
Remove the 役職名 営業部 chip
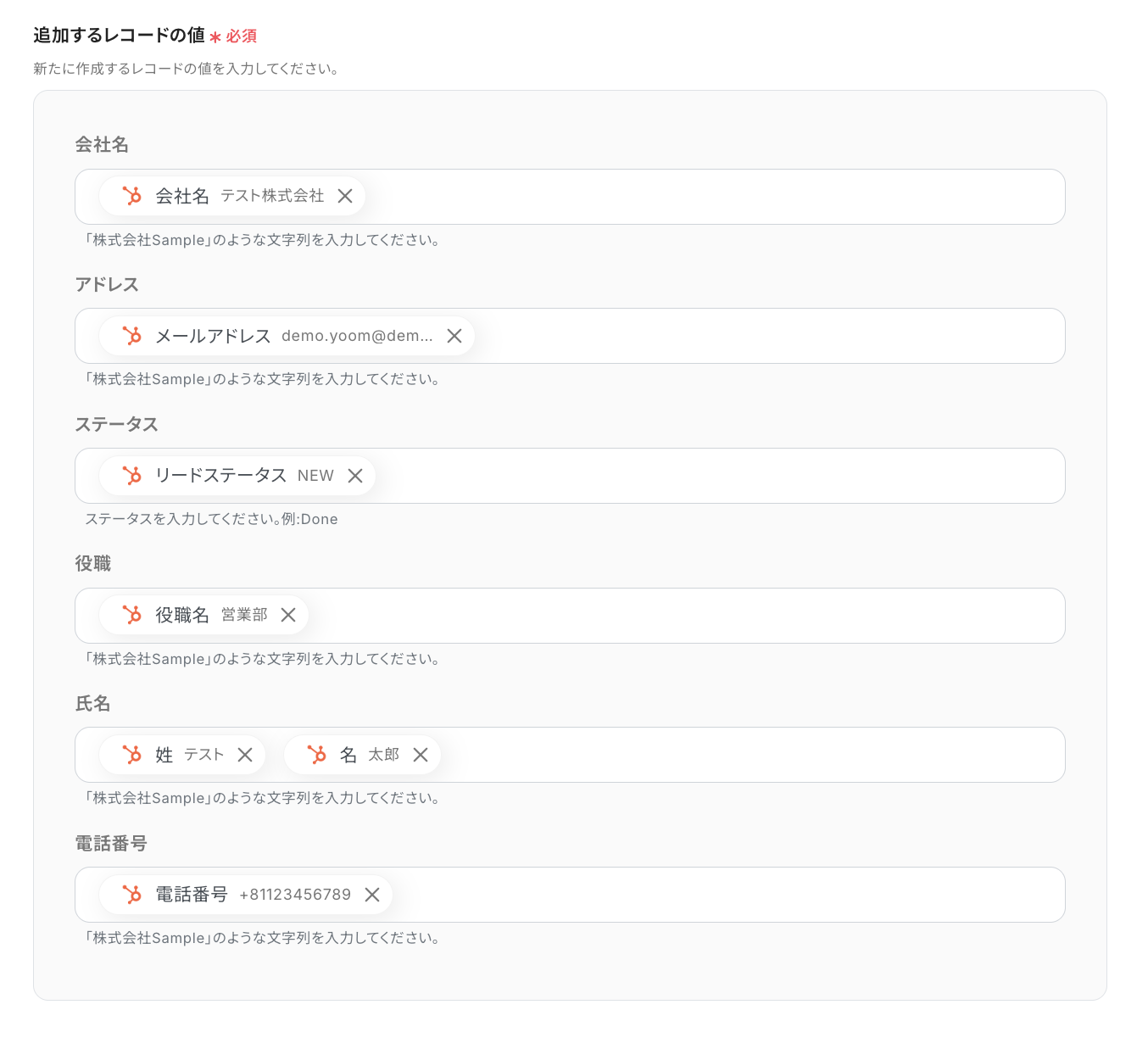point(288,615)
